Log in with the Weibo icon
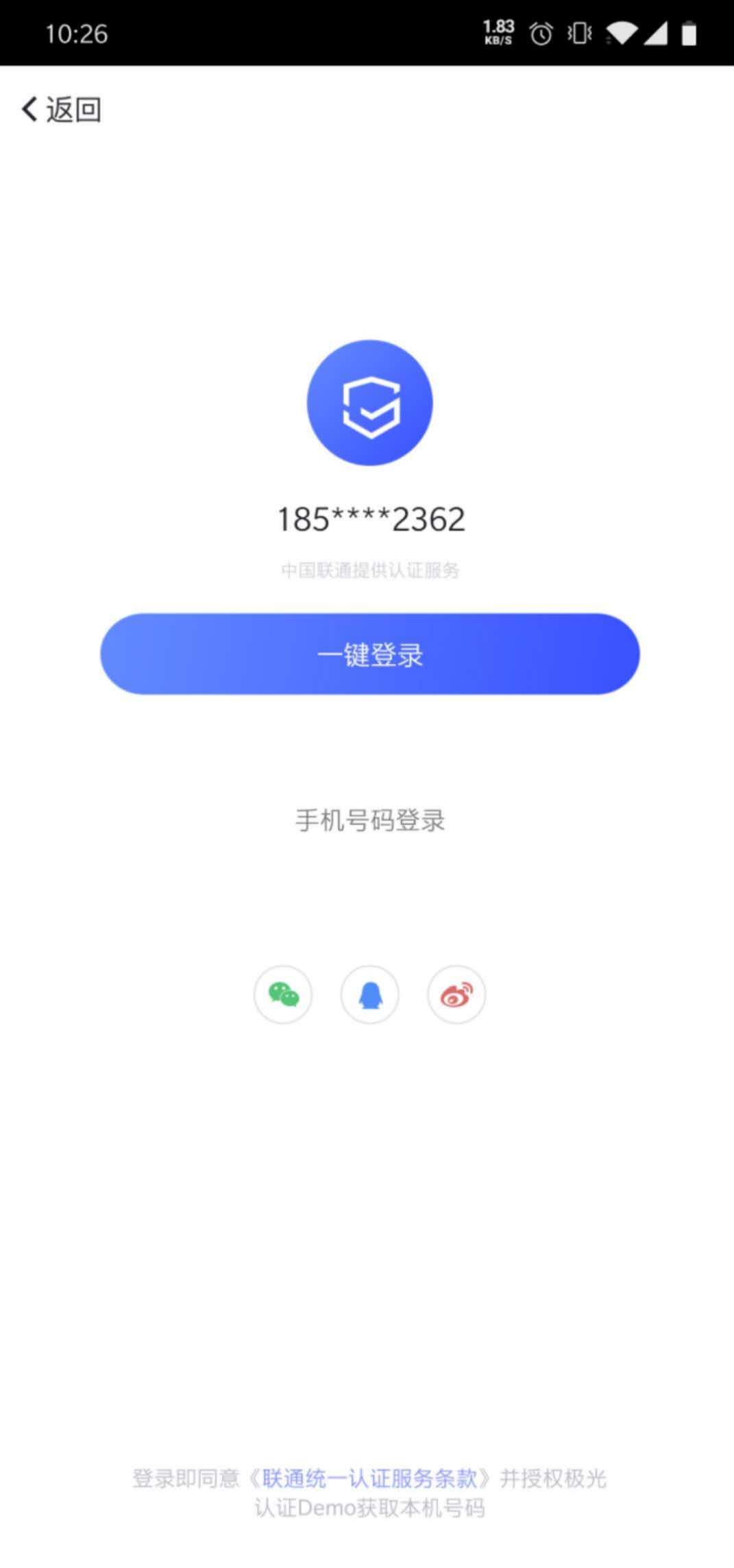The image size is (734, 1568). [x=456, y=994]
